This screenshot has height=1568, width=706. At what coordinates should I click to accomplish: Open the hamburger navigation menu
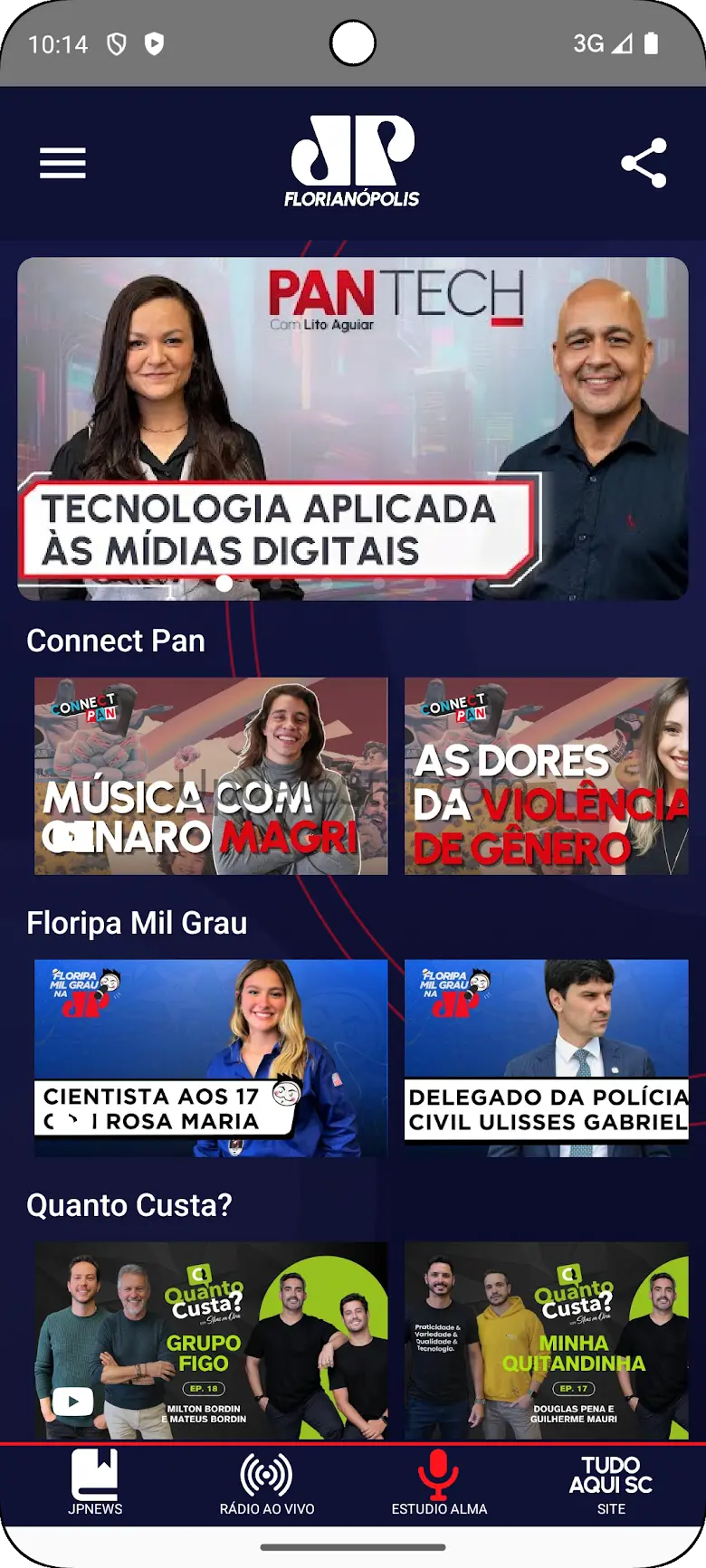pyautogui.click(x=62, y=164)
